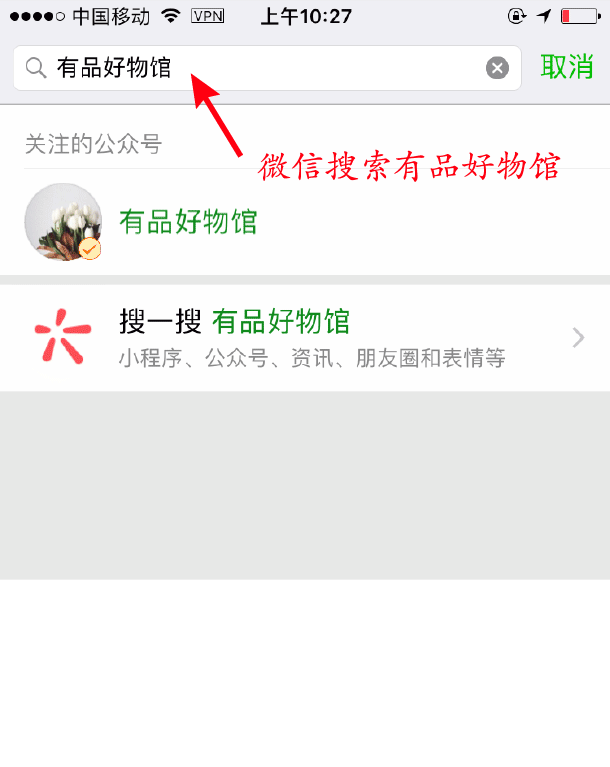Cancel the search with 取消
This screenshot has height=767, width=610.
[x=567, y=67]
